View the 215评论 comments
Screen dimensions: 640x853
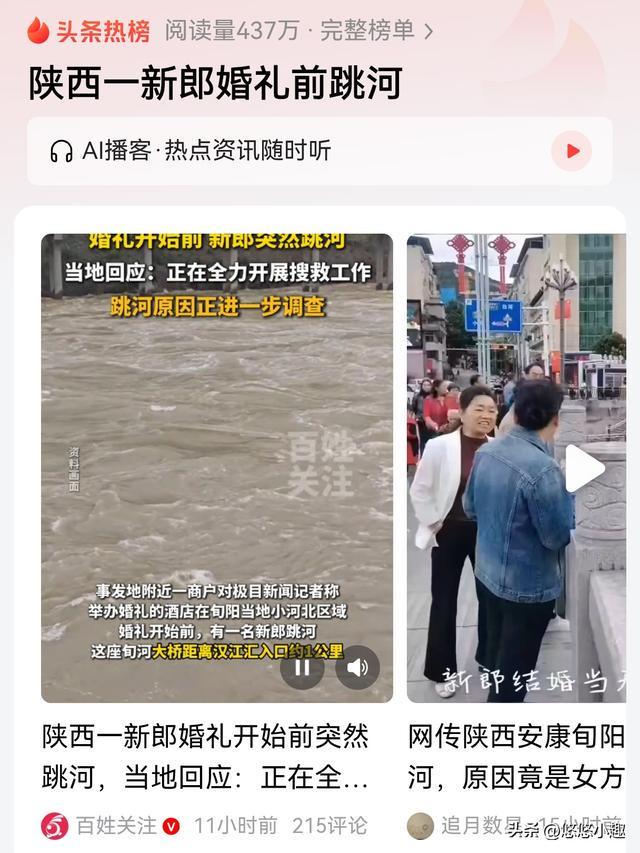pyautogui.click(x=330, y=825)
